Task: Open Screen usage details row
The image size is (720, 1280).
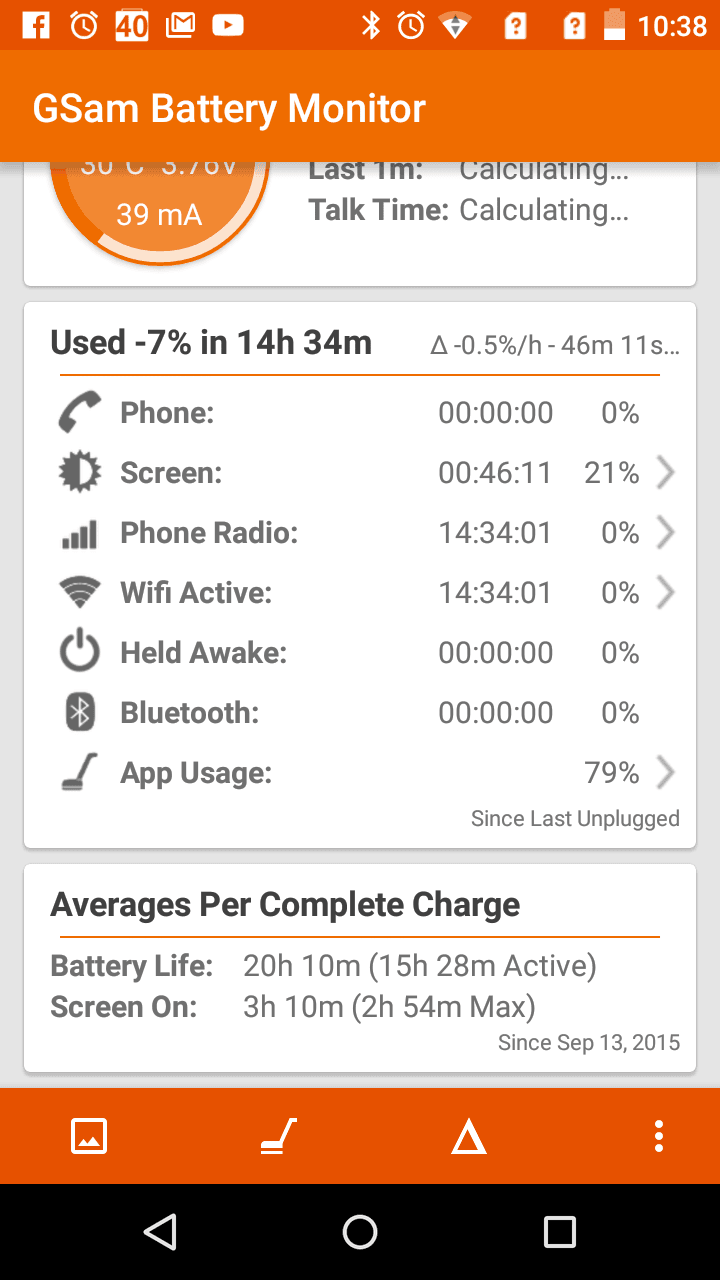Action: pos(360,473)
